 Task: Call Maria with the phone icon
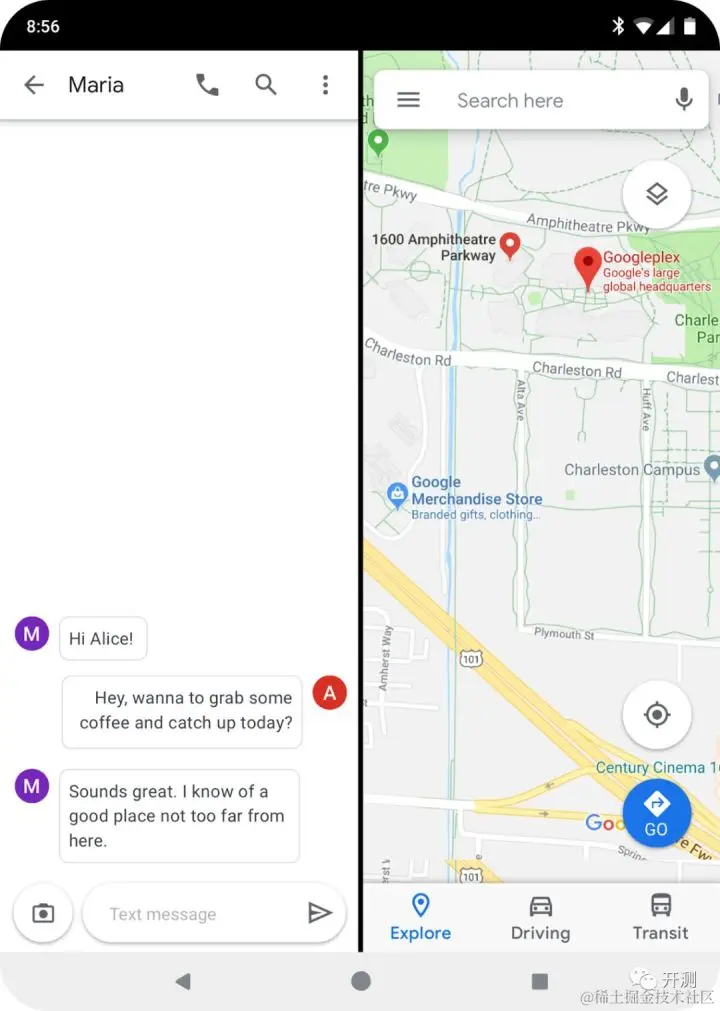pos(207,85)
